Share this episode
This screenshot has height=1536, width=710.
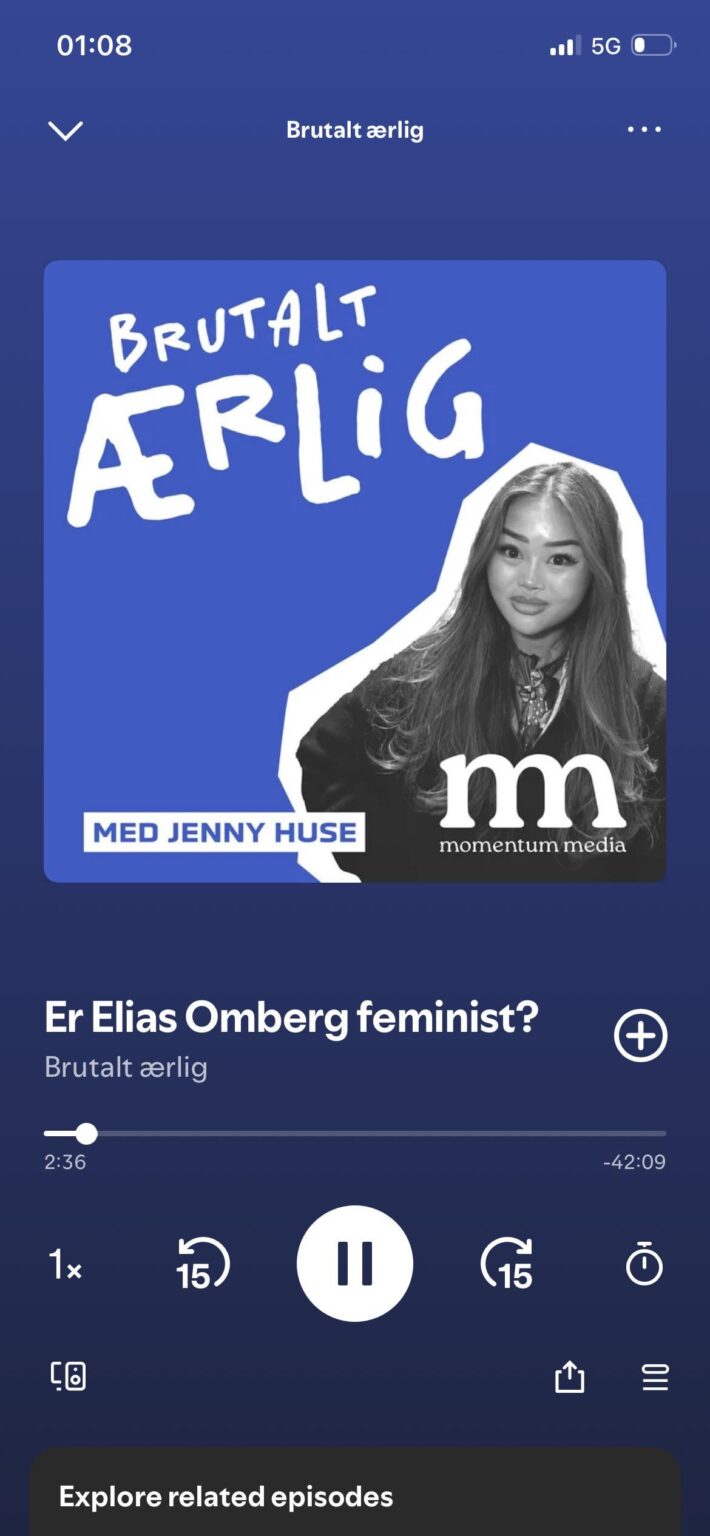(x=569, y=1377)
